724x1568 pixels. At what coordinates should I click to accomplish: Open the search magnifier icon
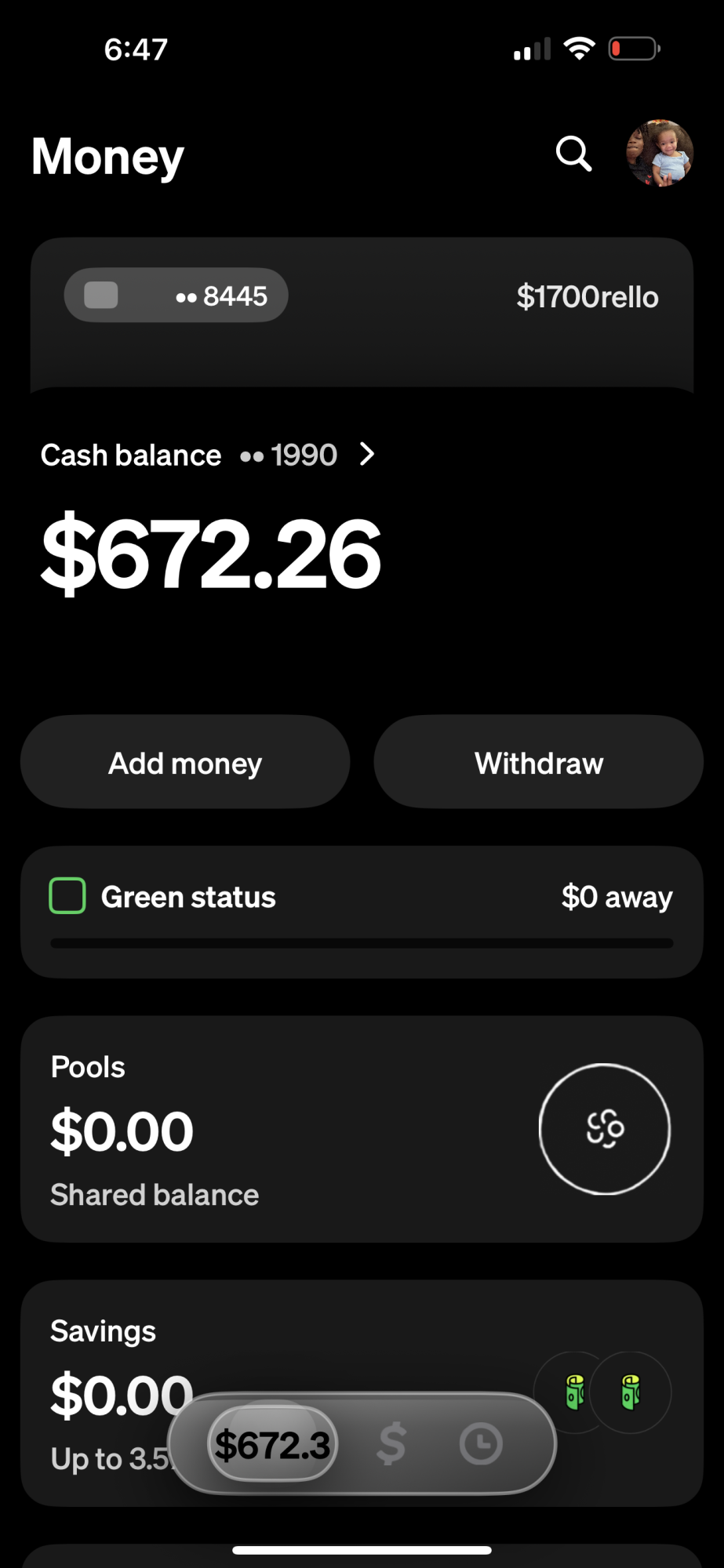pos(573,154)
